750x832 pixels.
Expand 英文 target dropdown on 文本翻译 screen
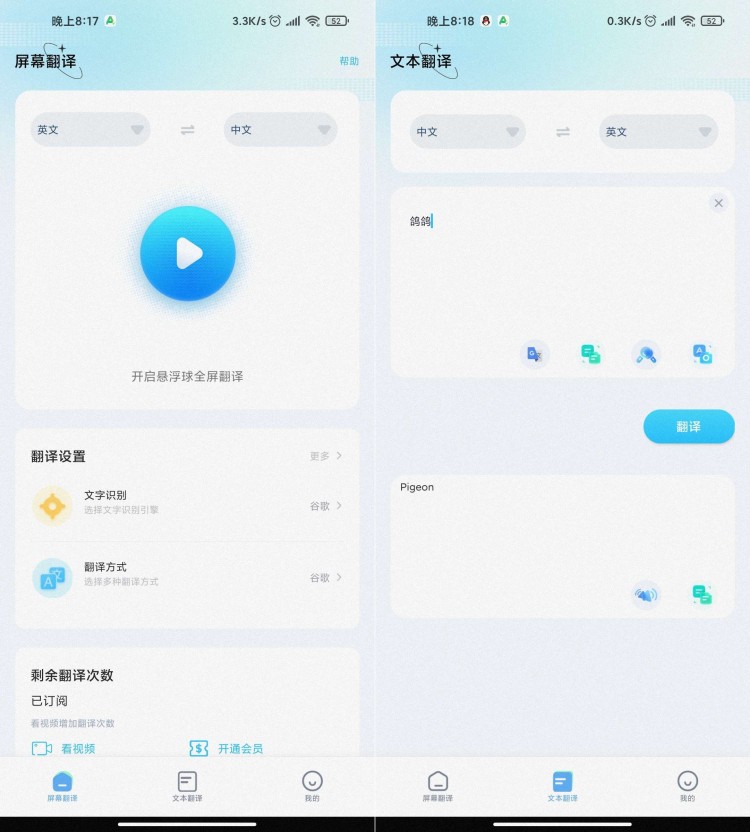click(658, 132)
